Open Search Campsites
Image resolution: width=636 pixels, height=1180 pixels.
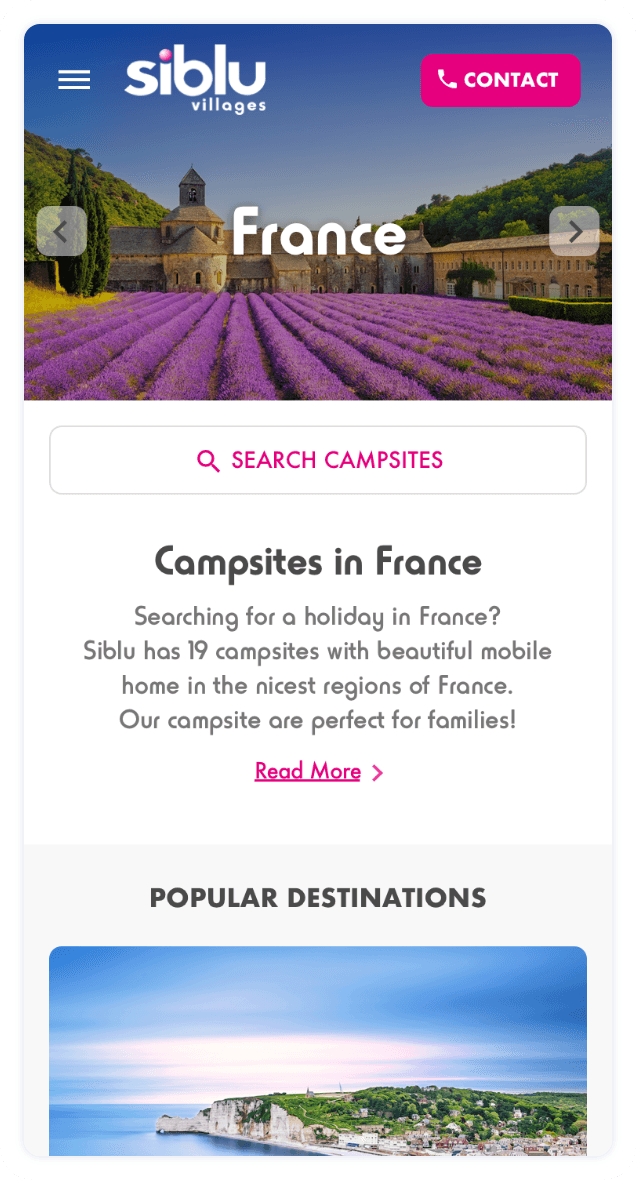tap(318, 460)
